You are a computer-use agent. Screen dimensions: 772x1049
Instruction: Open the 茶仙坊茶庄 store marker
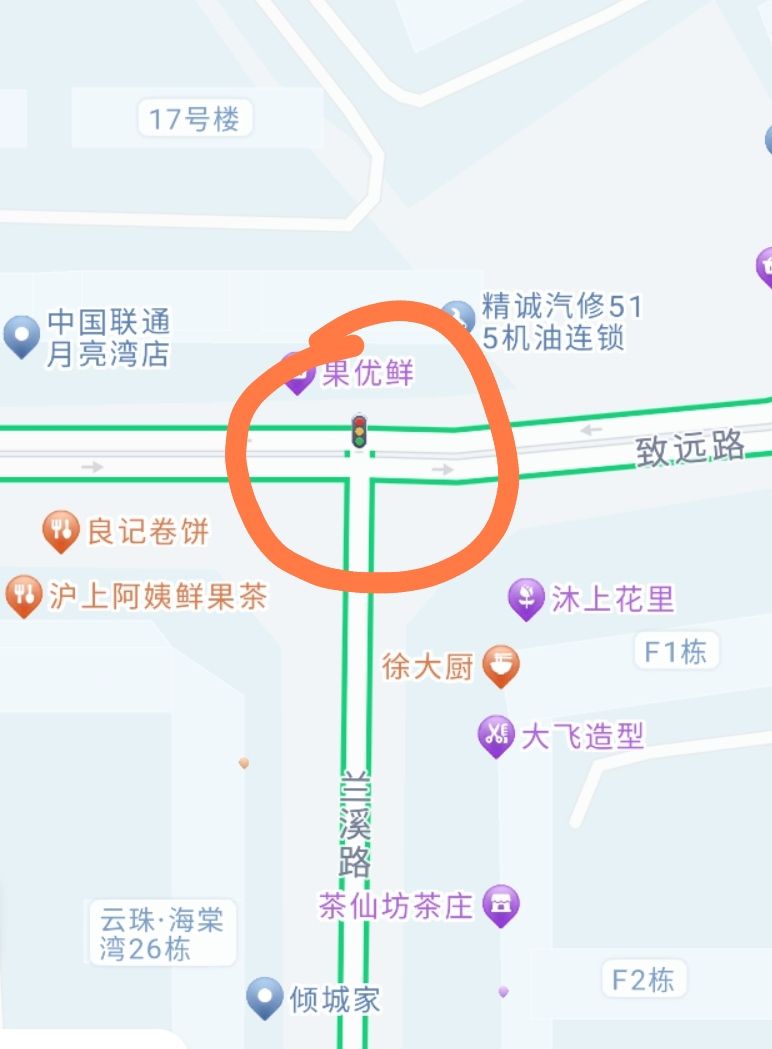point(501,905)
